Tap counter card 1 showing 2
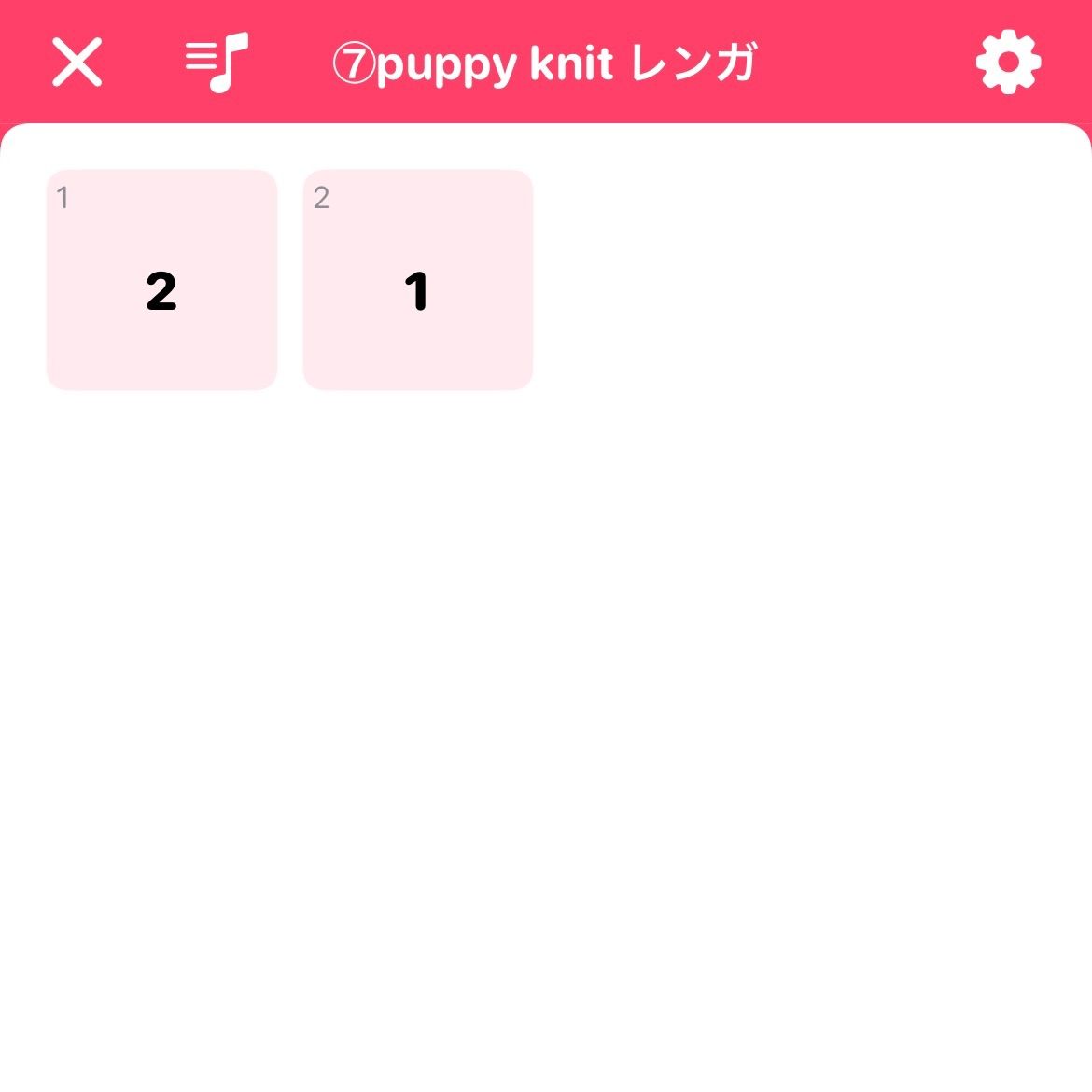 (x=161, y=280)
